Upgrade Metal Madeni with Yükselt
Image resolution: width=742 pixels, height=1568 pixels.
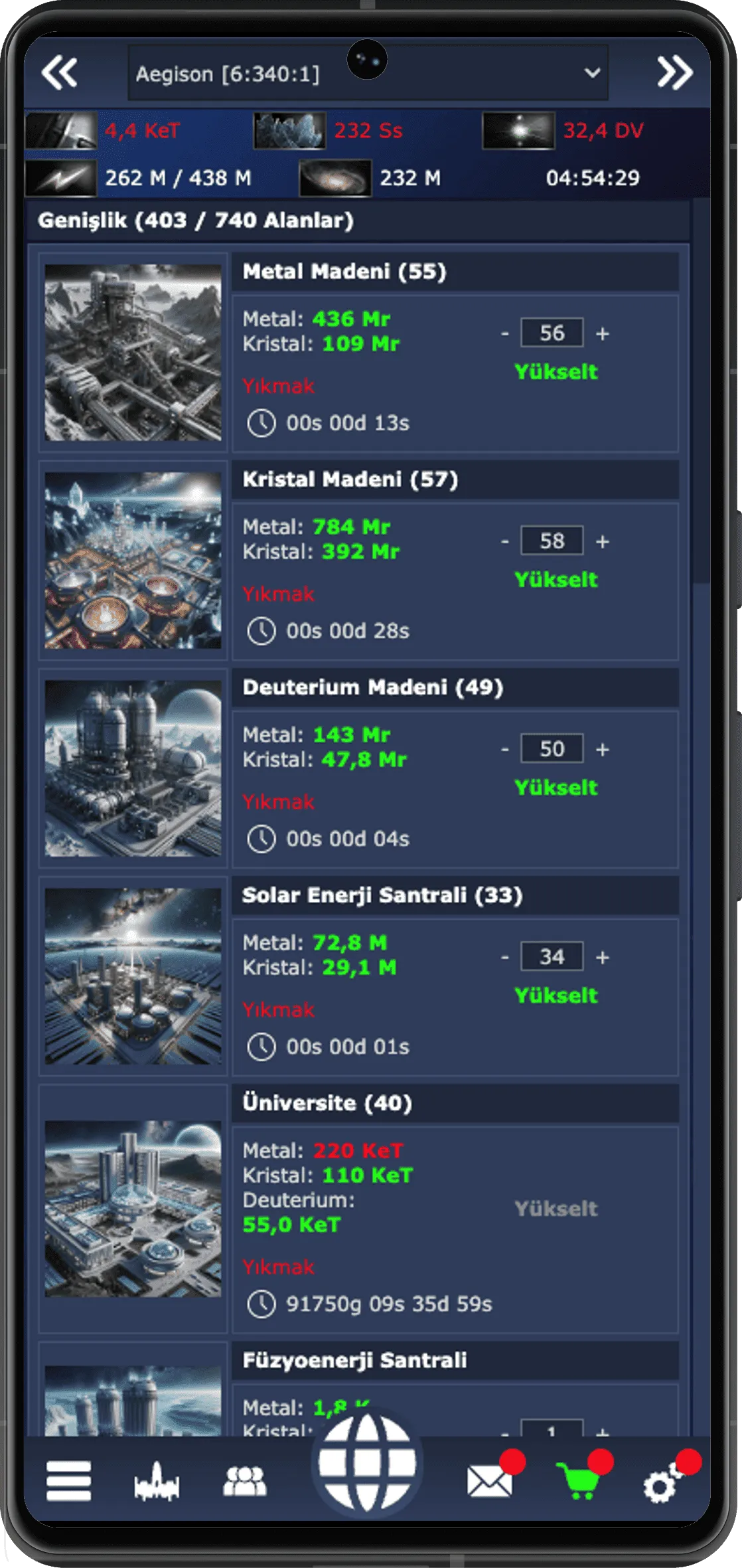coord(556,371)
